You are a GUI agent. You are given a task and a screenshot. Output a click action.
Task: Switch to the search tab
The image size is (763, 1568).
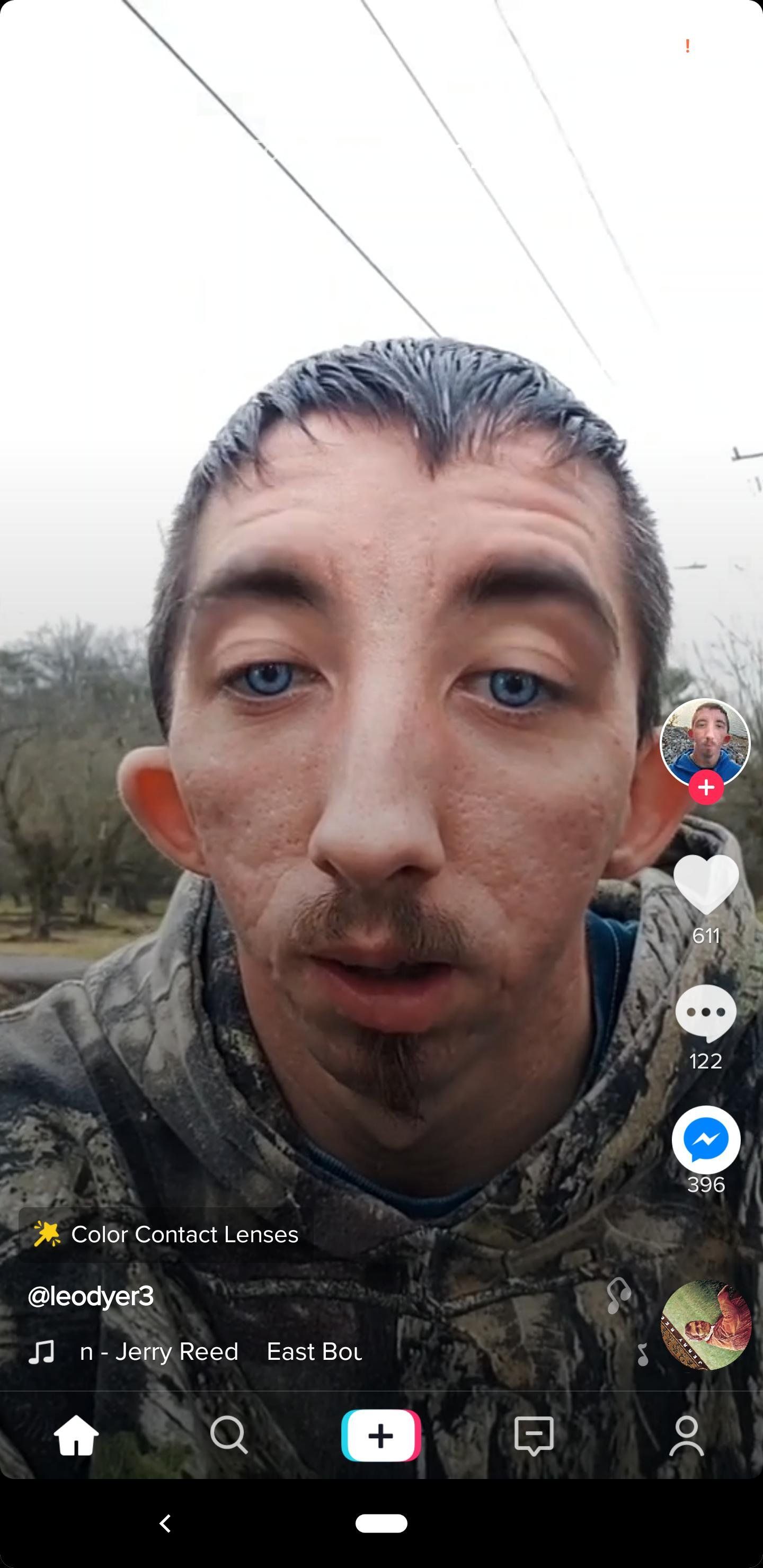(229, 1436)
